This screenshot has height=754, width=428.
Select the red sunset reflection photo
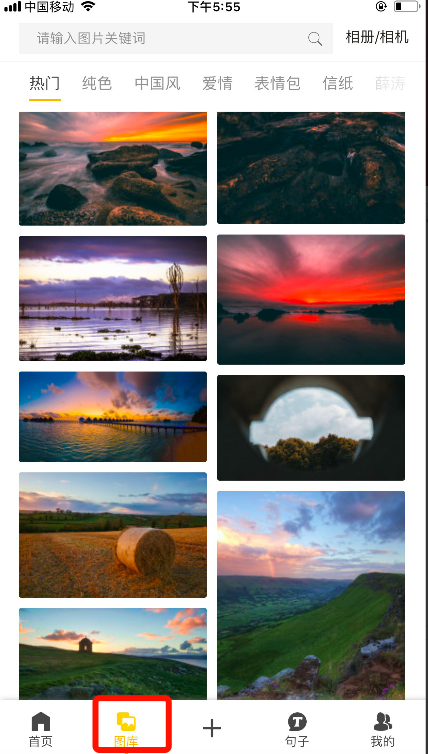pos(311,300)
